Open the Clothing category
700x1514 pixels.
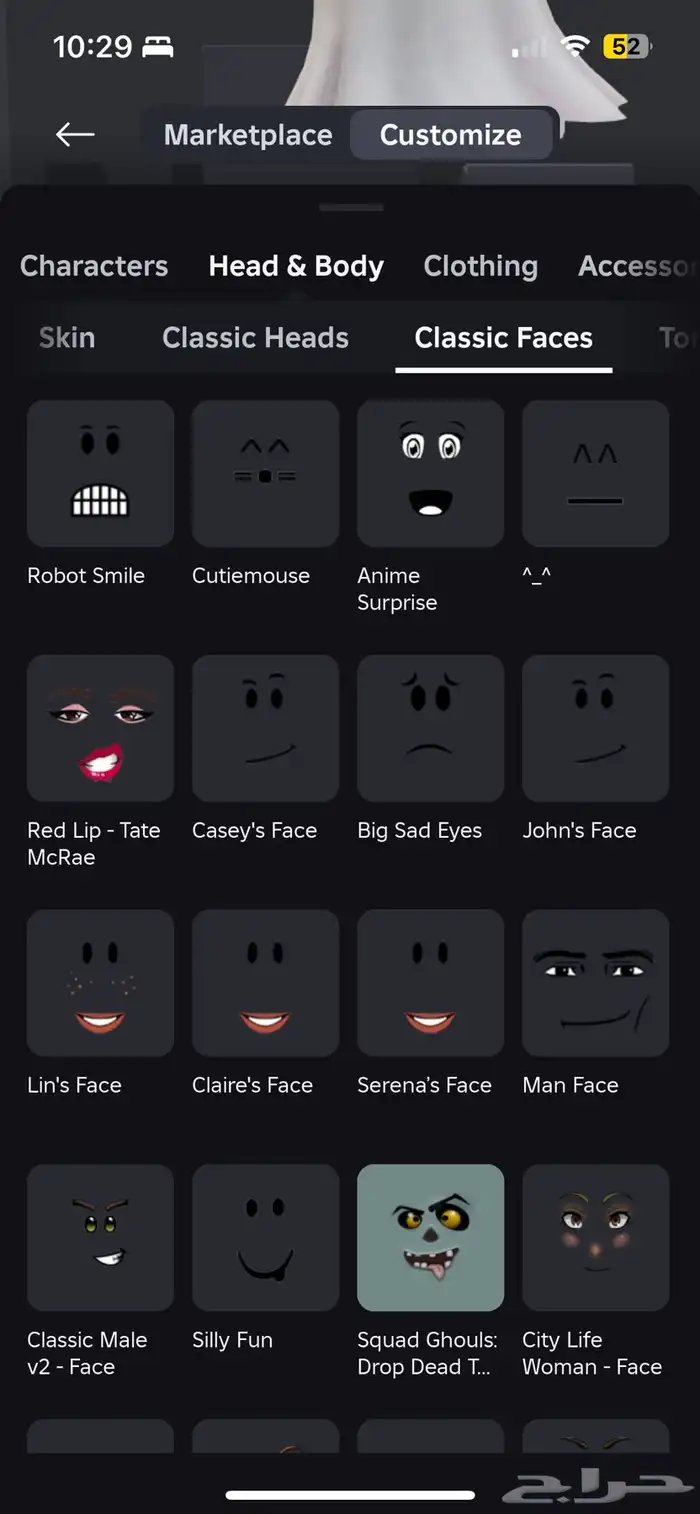[481, 266]
